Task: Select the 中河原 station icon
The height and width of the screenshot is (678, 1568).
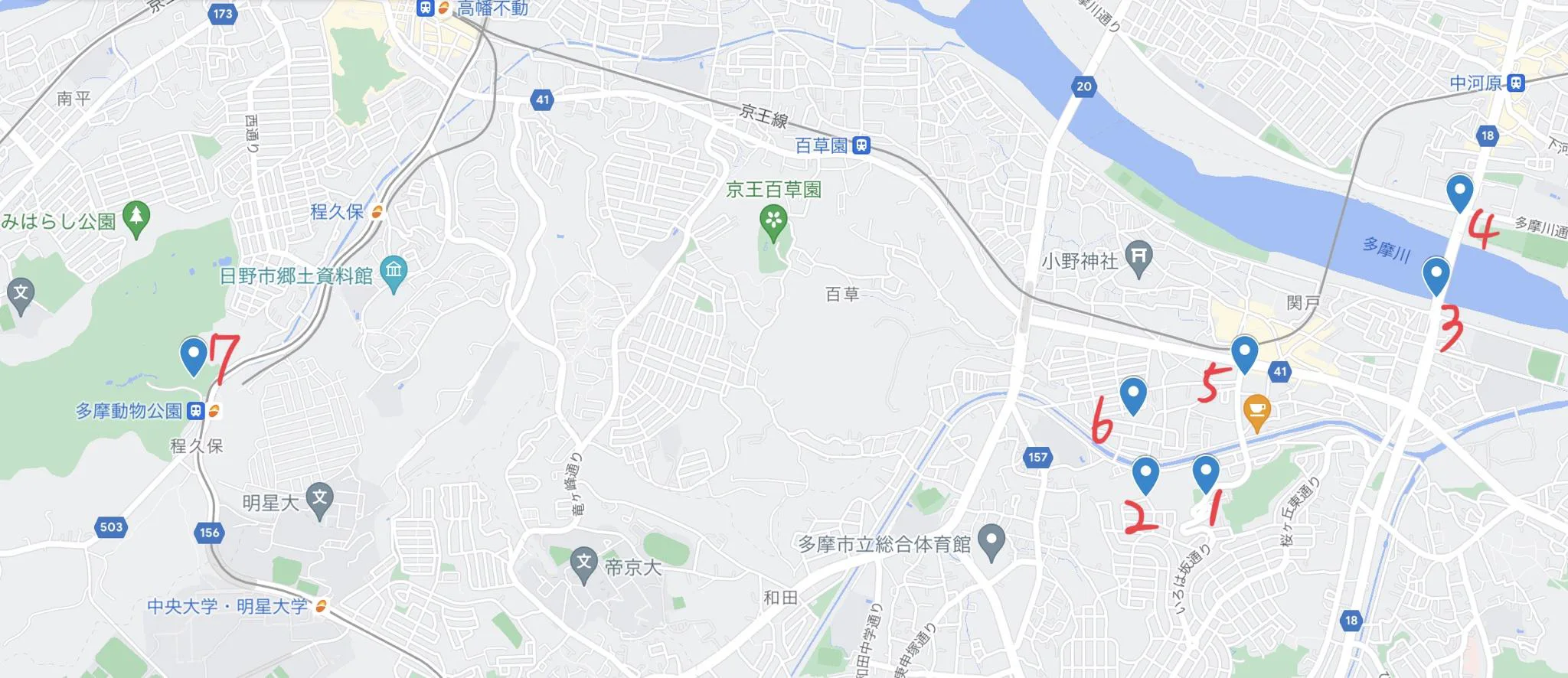Action: (1515, 83)
